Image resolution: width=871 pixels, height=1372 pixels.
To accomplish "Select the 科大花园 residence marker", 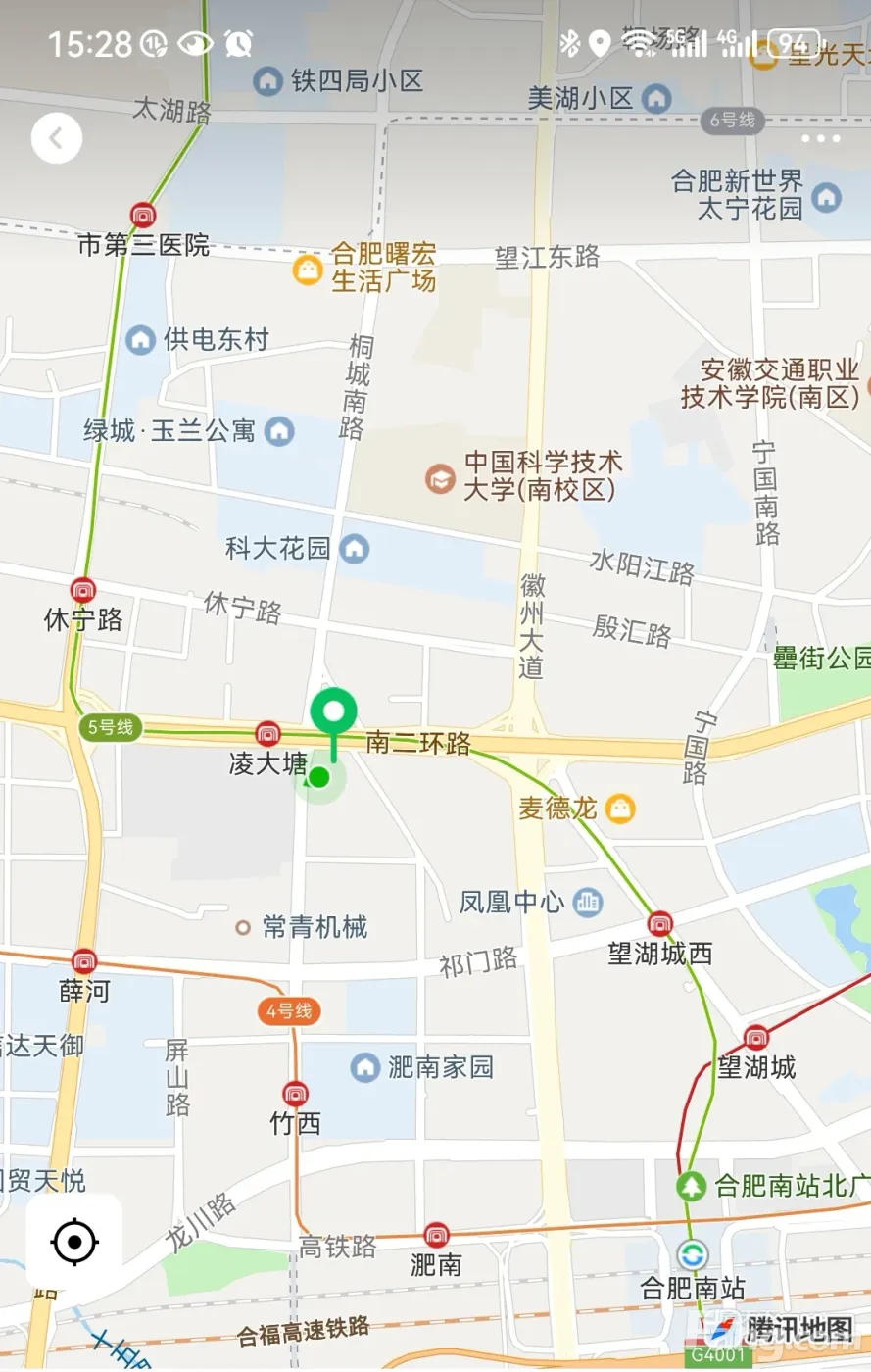I will (x=355, y=549).
